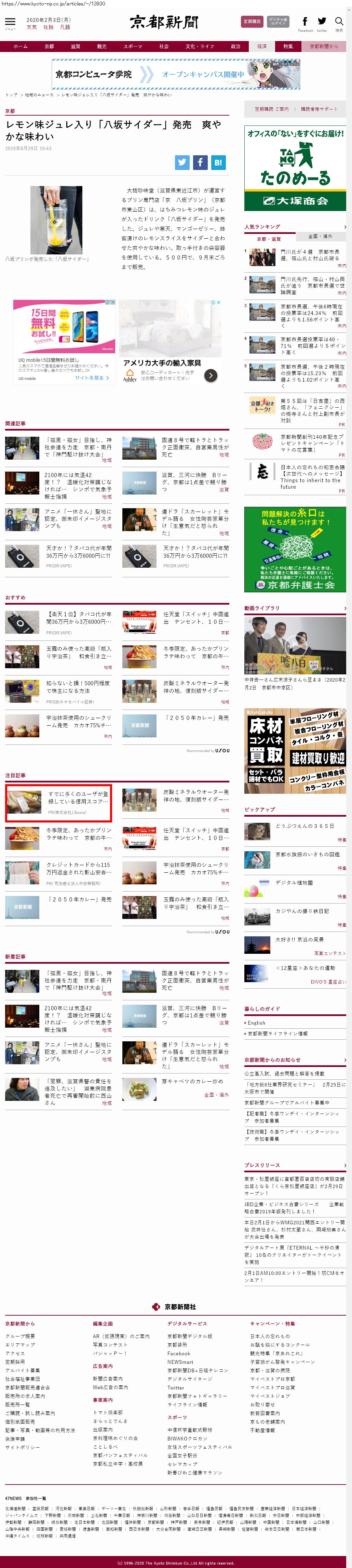This screenshot has width=352, height=1568.
Task: Open the top-ranked 門川氏が４選 article
Action: click(310, 254)
